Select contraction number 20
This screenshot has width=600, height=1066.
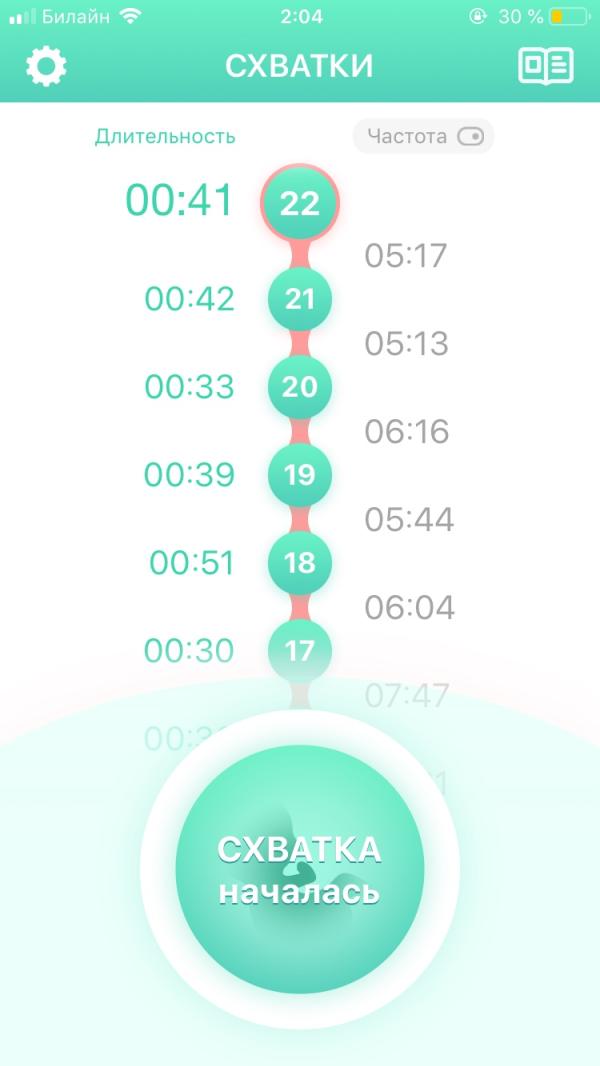click(300, 387)
